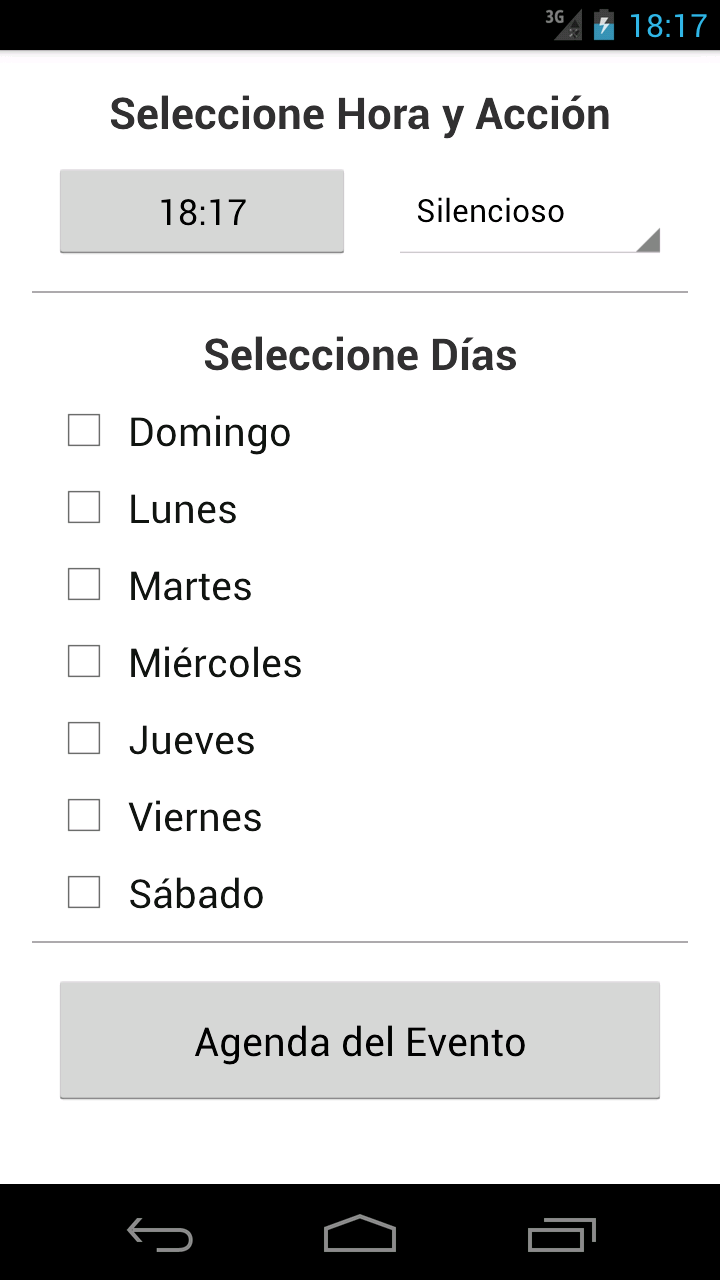Screen dimensions: 720x1280
Task: Tap the Agenda del Evento button
Action: coord(360,1041)
